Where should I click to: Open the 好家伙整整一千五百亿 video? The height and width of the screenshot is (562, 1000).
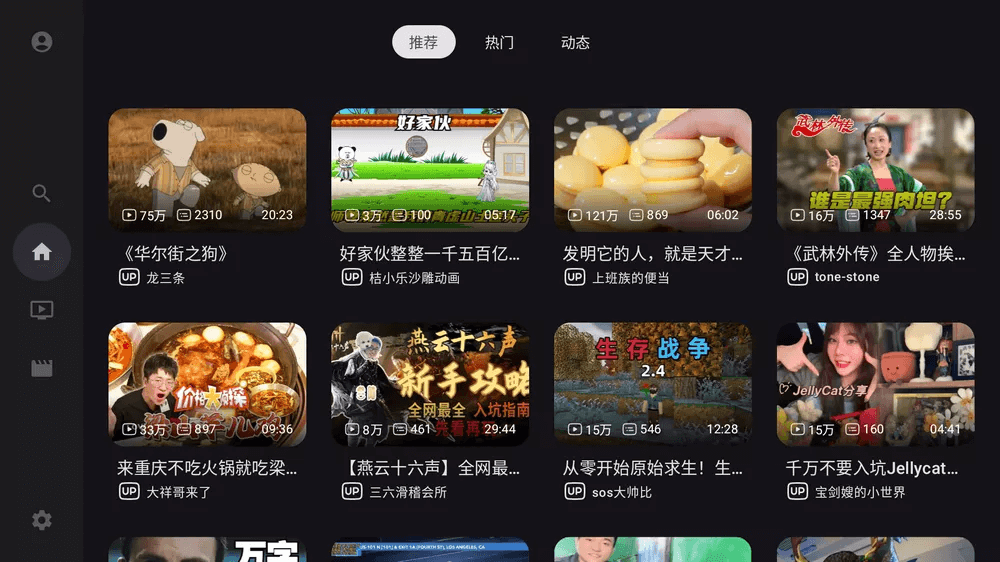430,170
